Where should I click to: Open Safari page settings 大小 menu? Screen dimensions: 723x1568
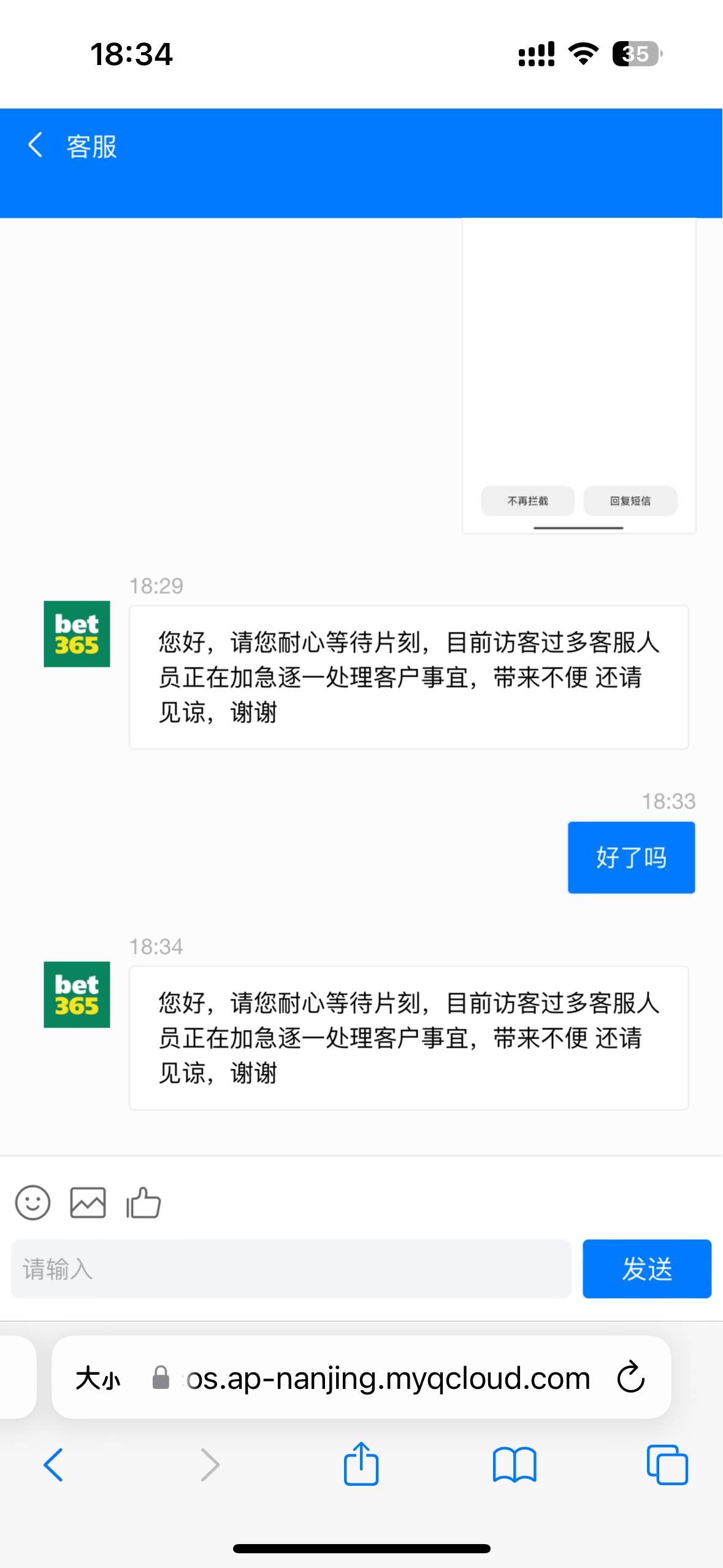(98, 1378)
